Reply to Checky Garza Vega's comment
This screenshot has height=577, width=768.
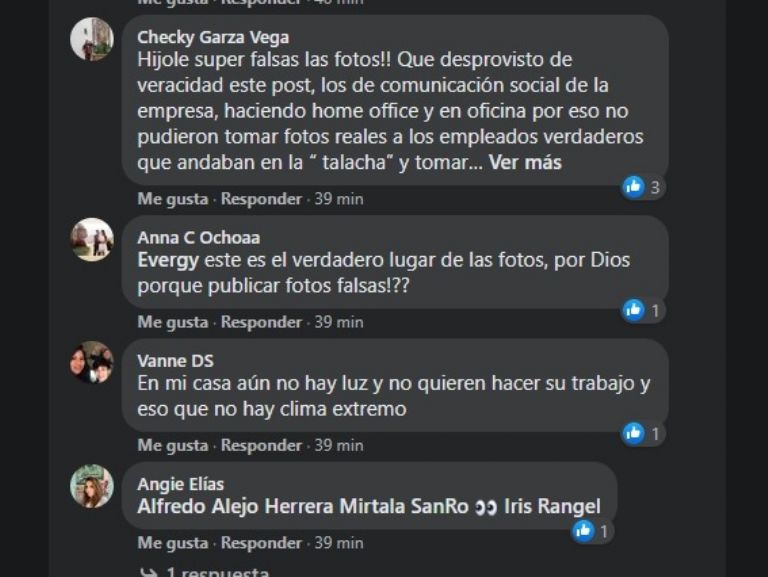[x=261, y=199]
